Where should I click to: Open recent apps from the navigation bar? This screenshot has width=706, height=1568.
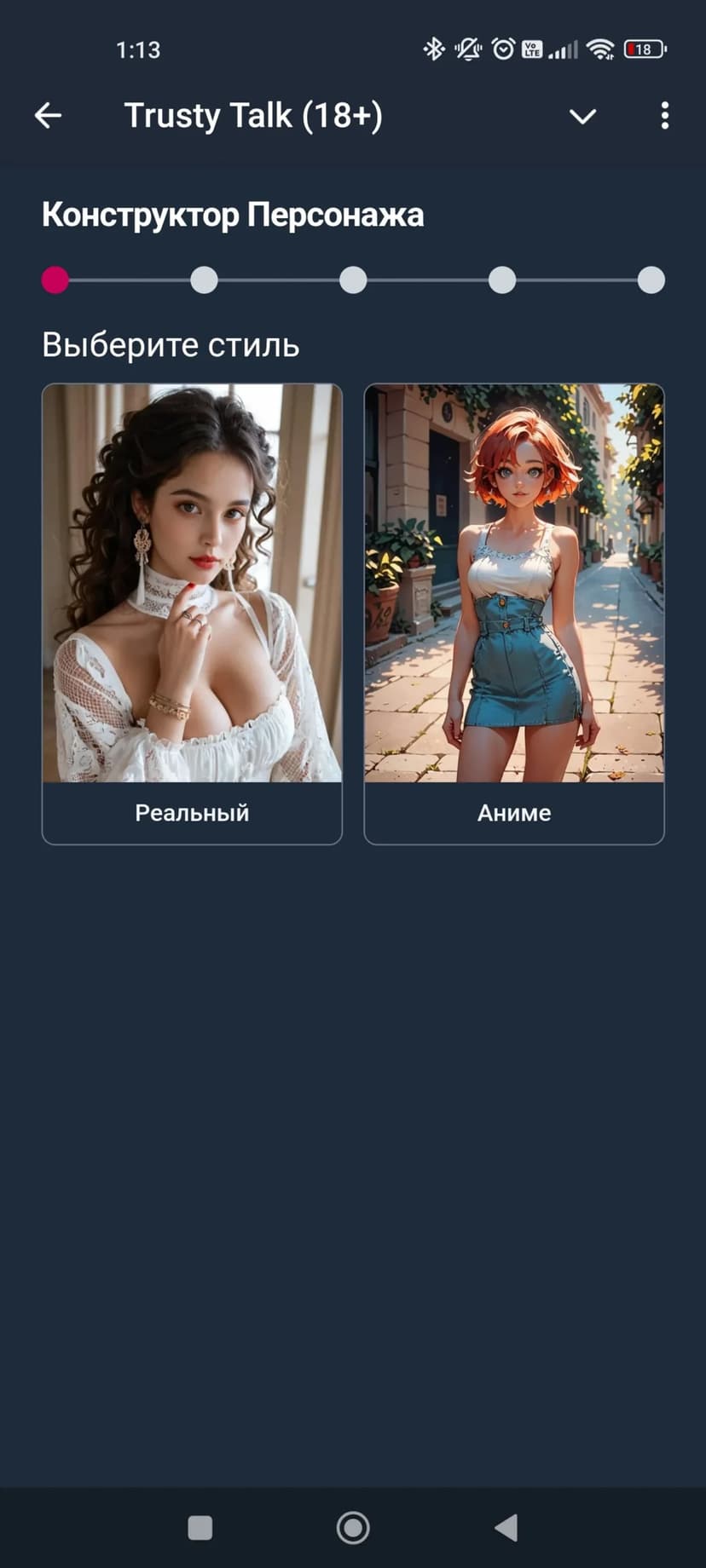point(200,1528)
